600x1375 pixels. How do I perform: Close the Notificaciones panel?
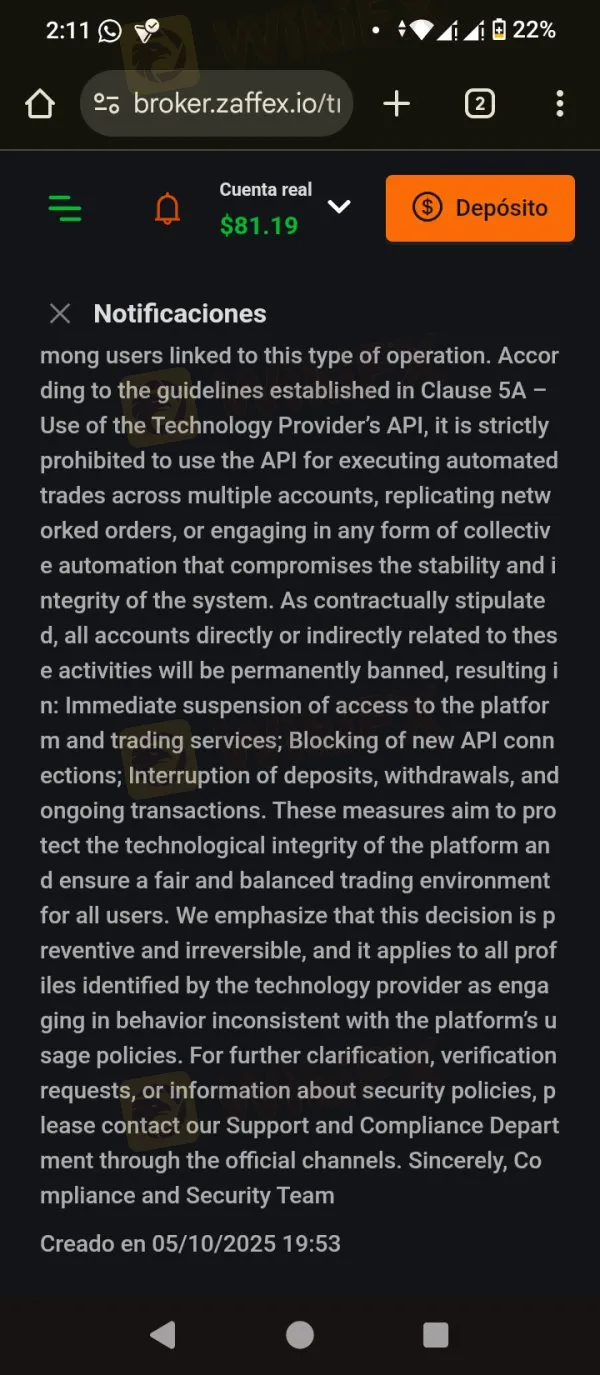click(x=60, y=314)
